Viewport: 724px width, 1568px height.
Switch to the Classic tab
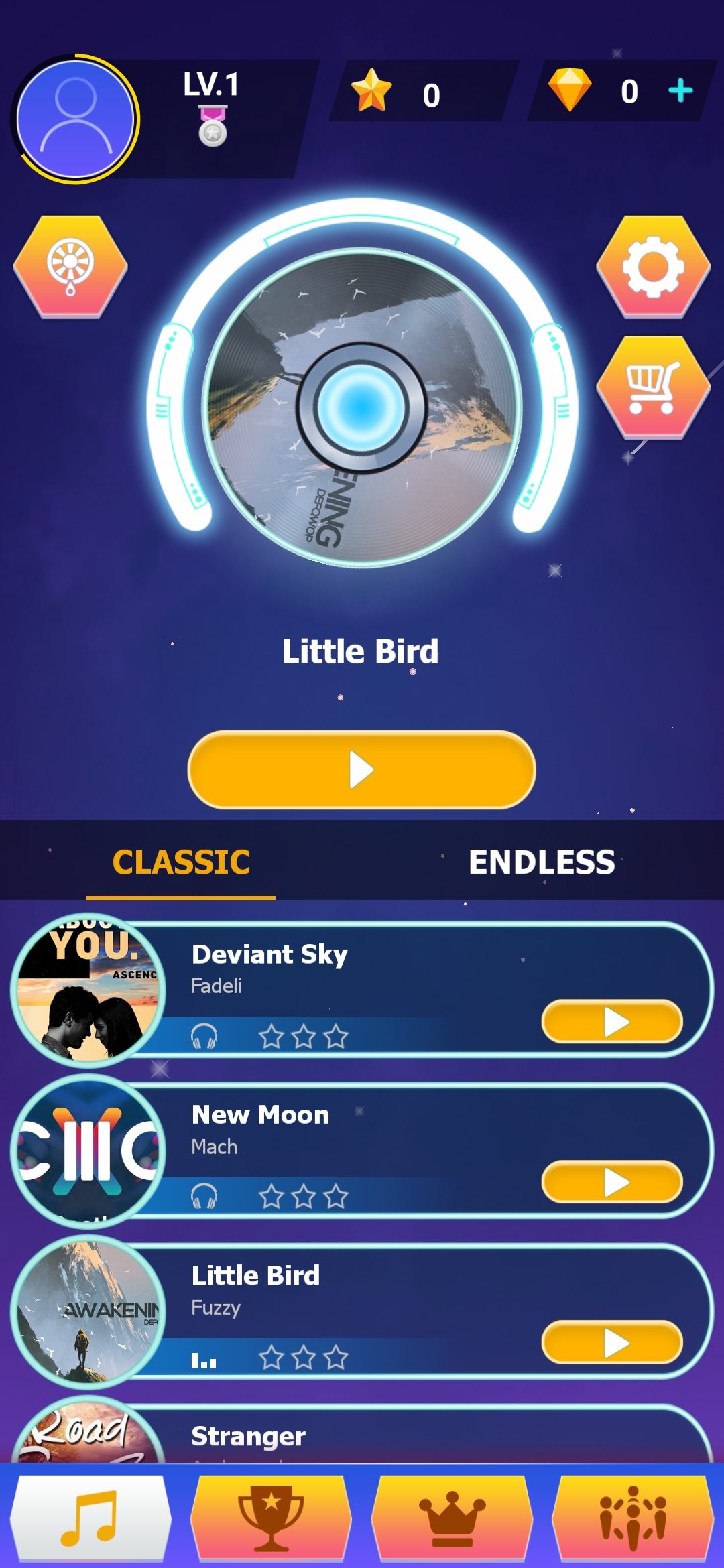click(x=181, y=862)
